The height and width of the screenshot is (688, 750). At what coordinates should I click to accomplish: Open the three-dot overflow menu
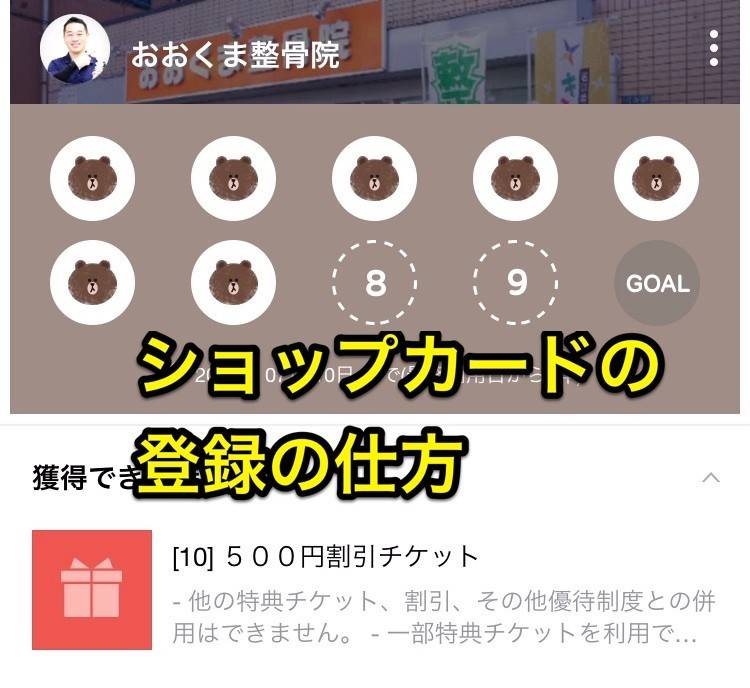pos(713,48)
